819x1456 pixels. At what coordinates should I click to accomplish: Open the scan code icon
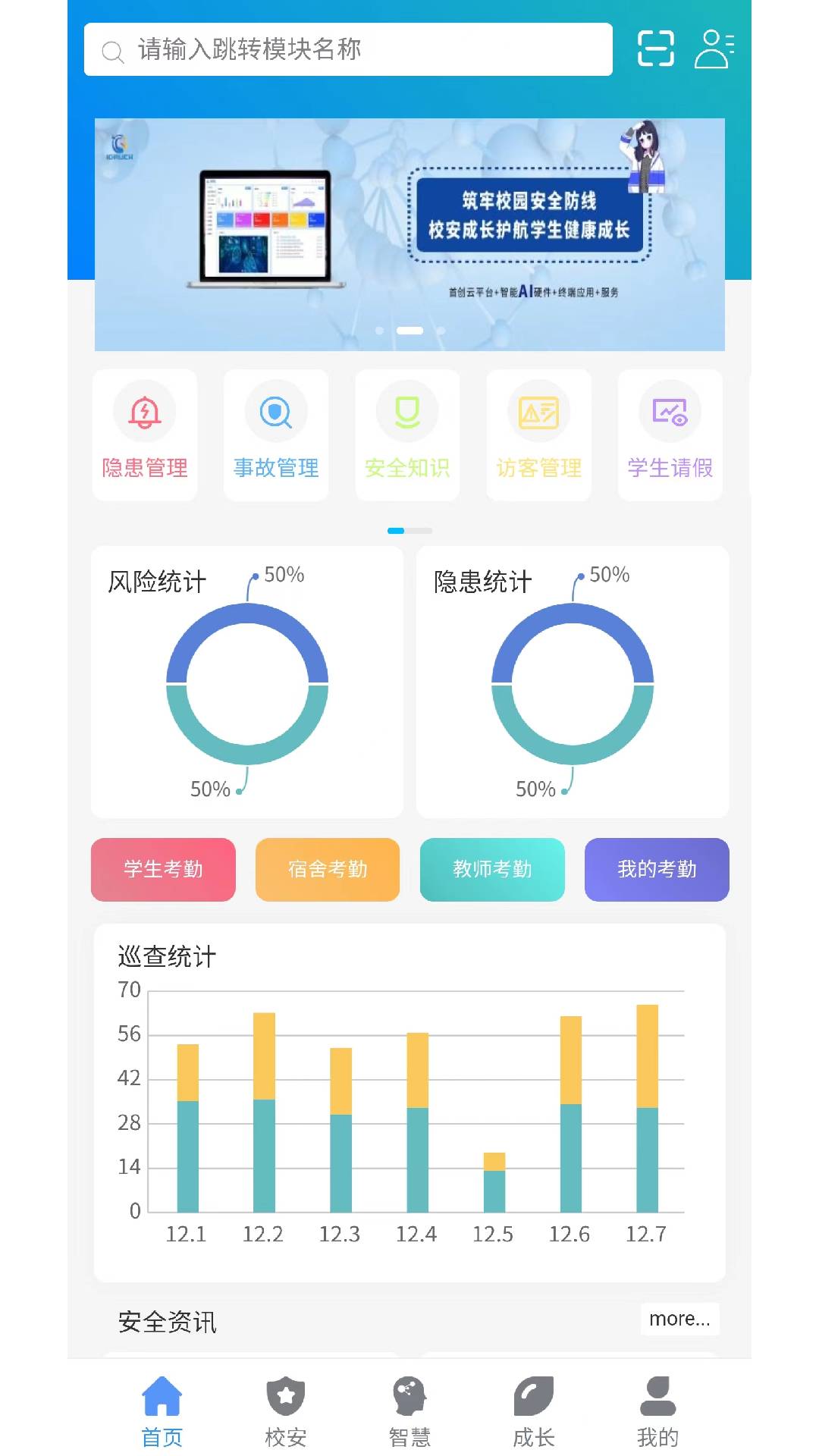[655, 49]
